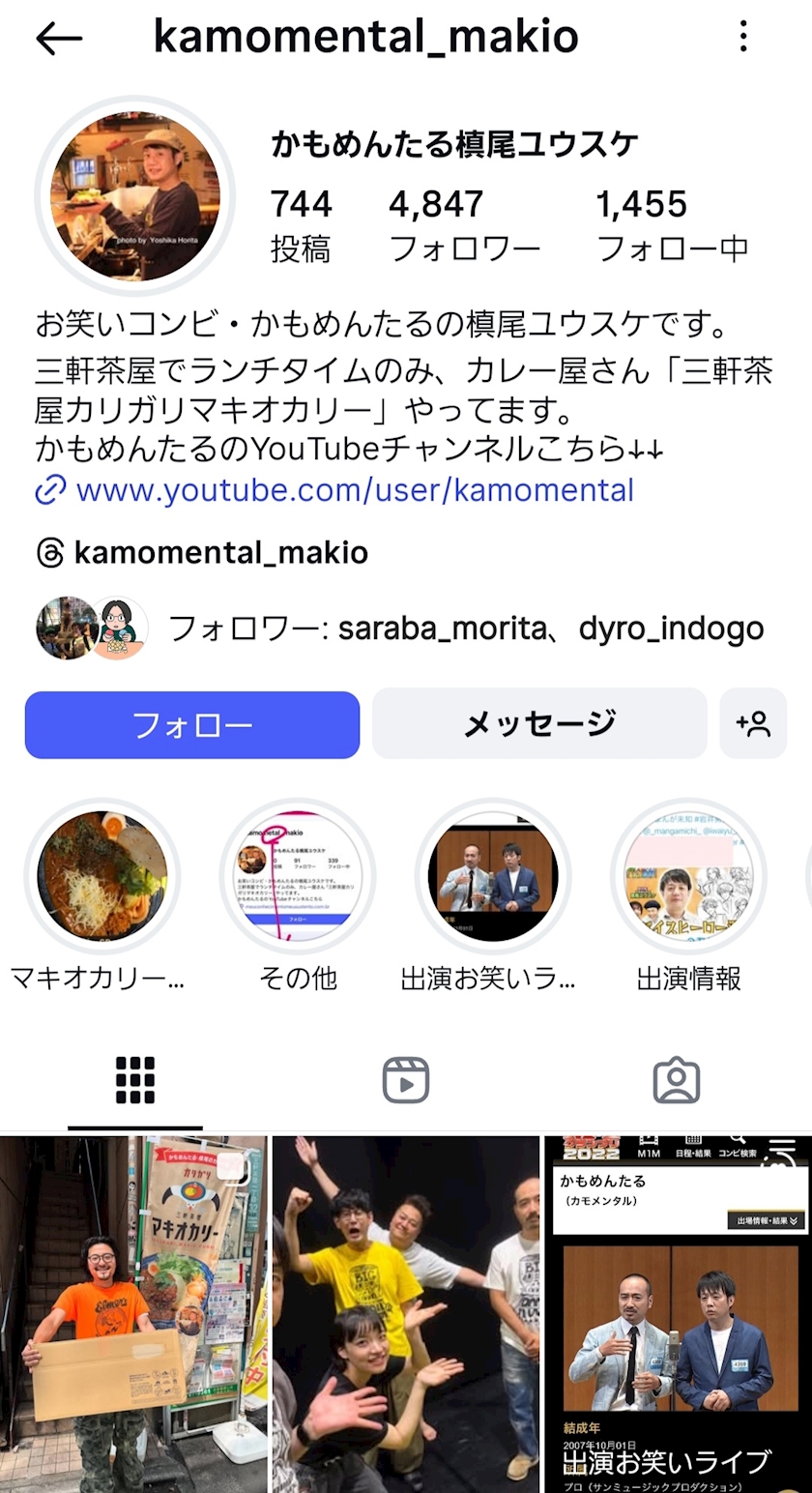812x1493 pixels.
Task: Open the Threads profile kamomental_makio
Action: 220,553
